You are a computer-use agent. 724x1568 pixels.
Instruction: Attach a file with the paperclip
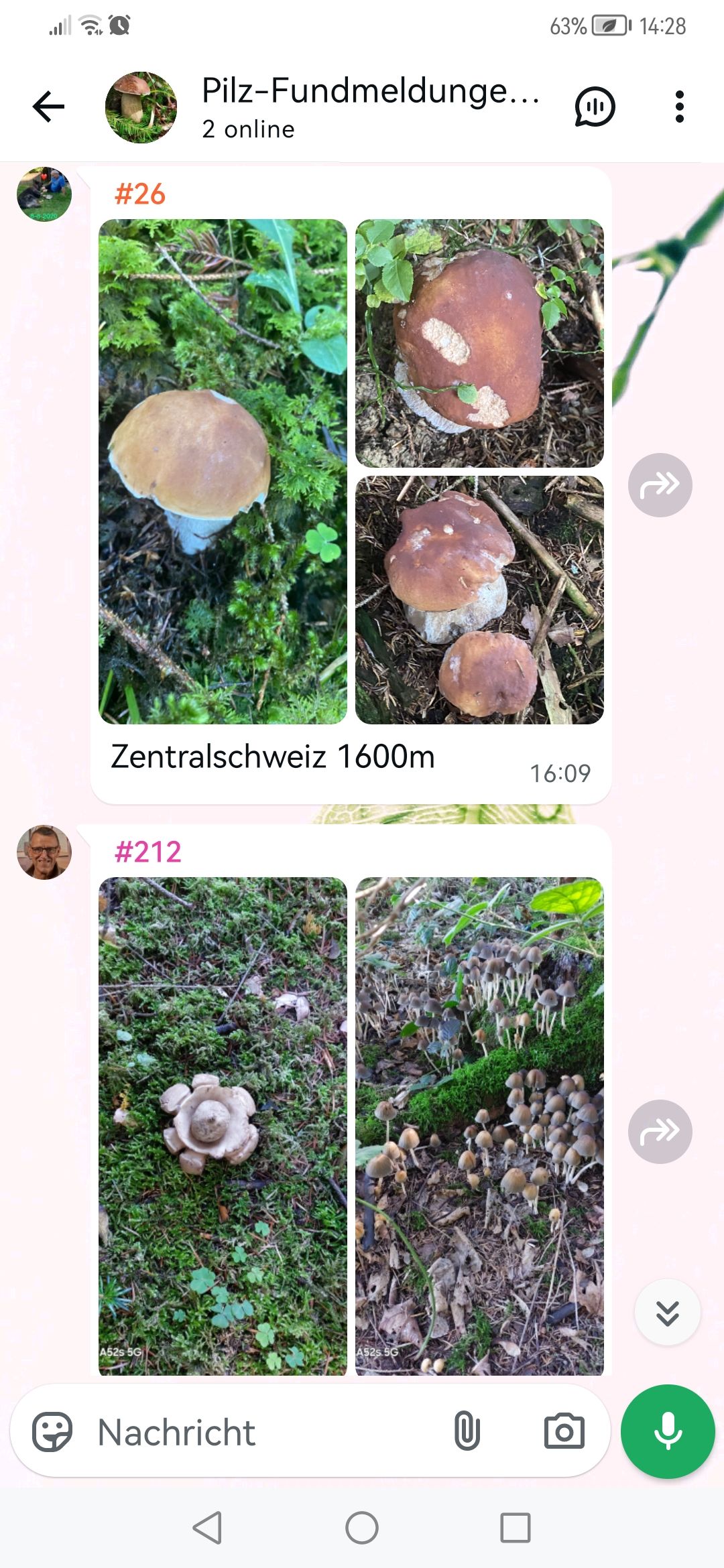click(x=467, y=1431)
